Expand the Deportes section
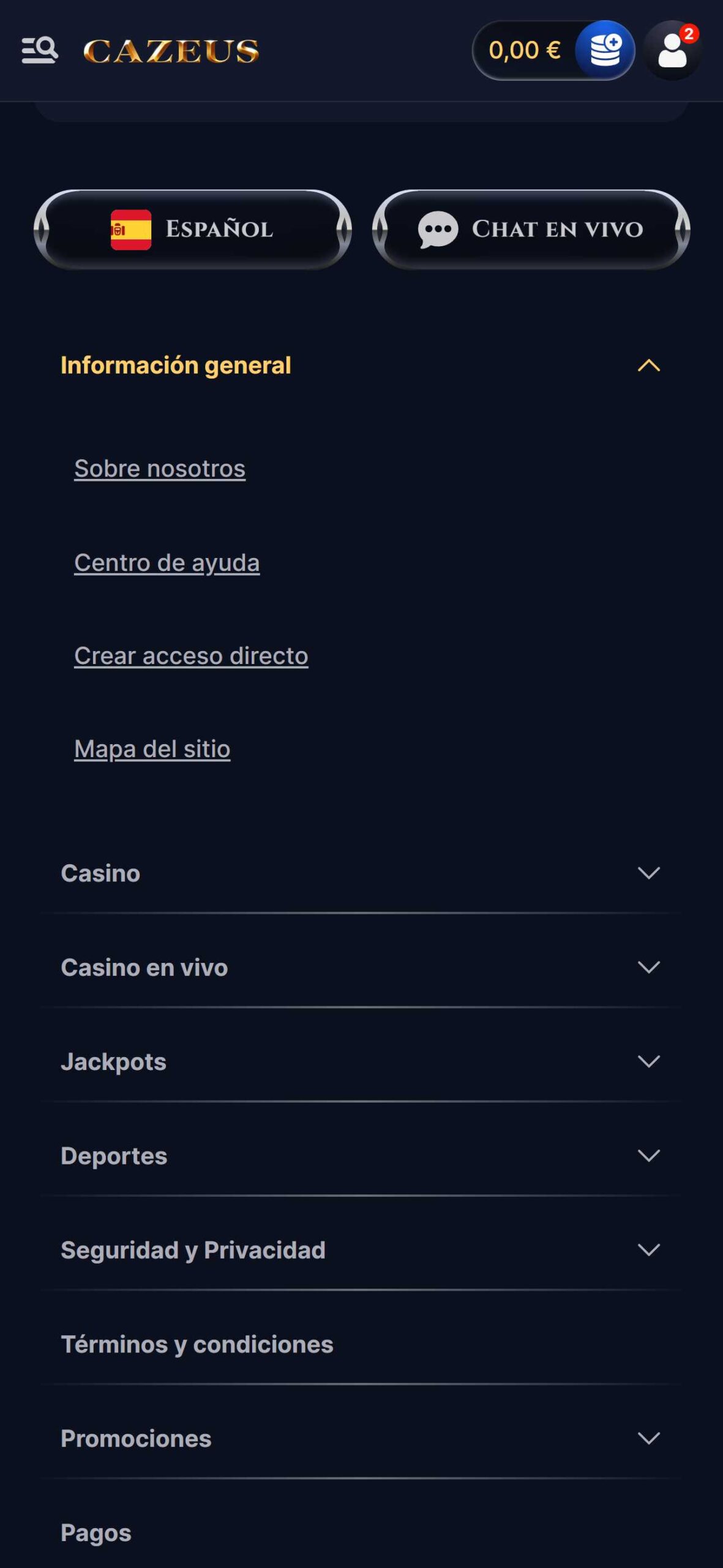Viewport: 723px width, 1568px height. point(361,1156)
